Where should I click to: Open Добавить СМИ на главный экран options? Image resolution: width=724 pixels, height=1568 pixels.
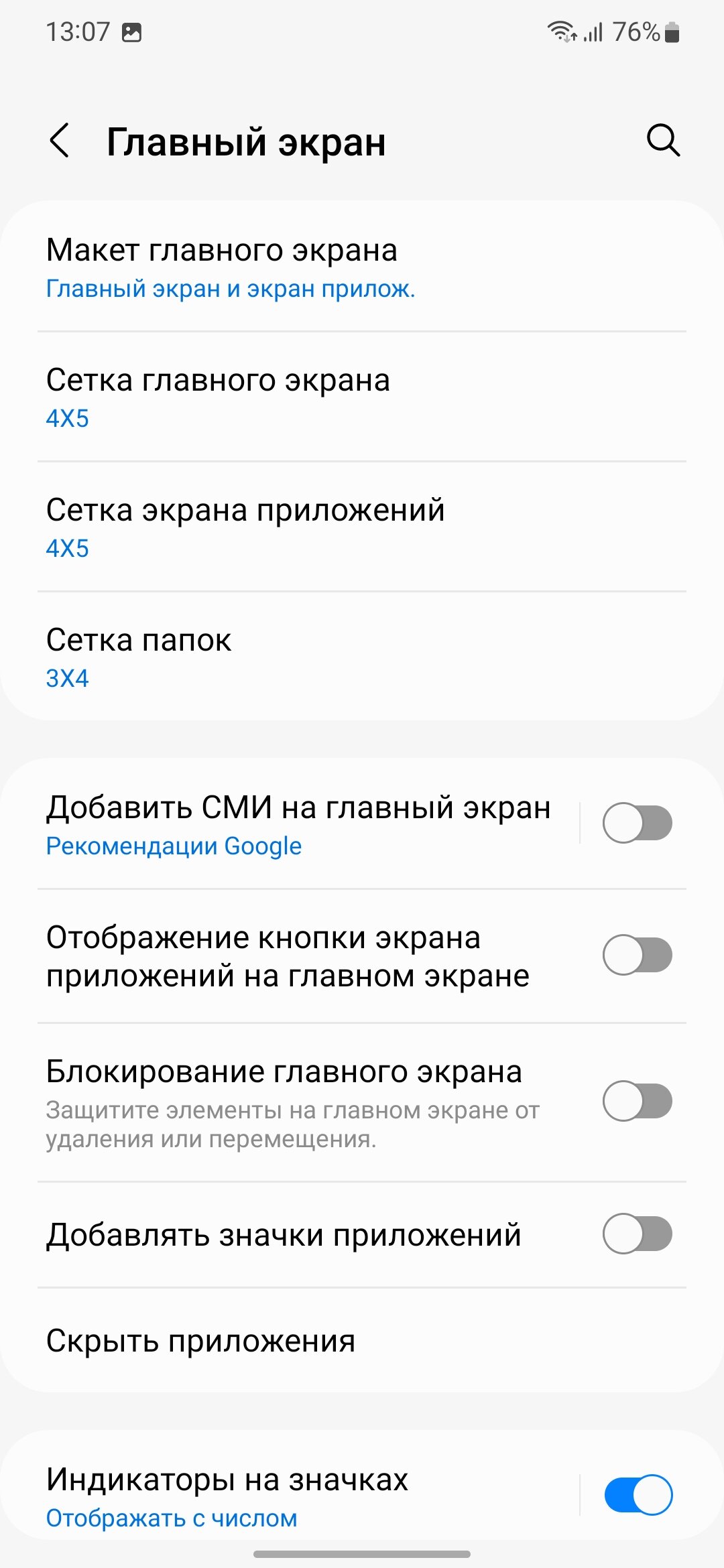pyautogui.click(x=298, y=824)
